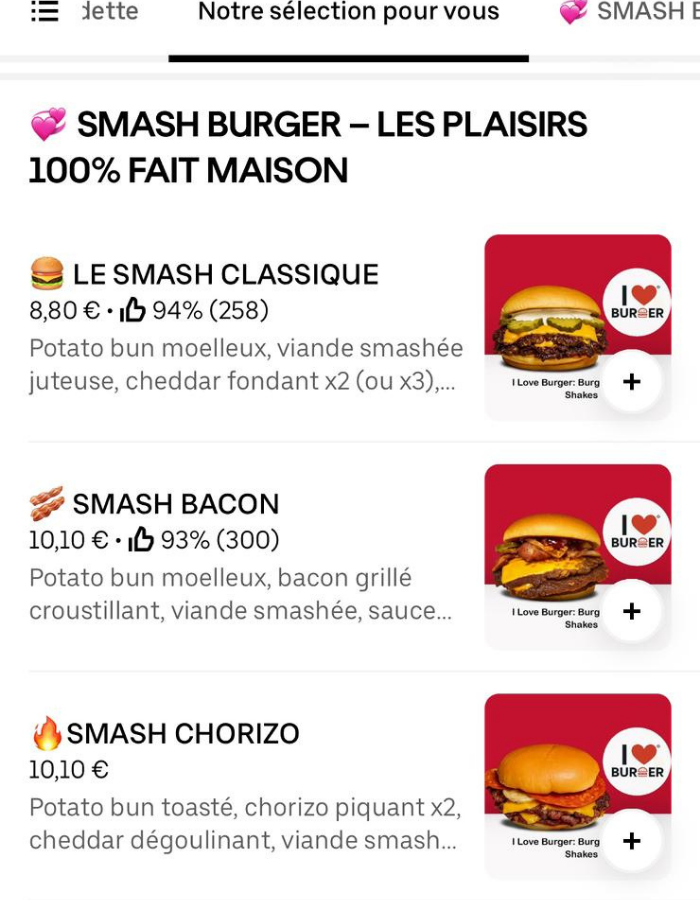Add SMASH BACON to the cart
Image resolution: width=700 pixels, height=900 pixels.
point(631,611)
